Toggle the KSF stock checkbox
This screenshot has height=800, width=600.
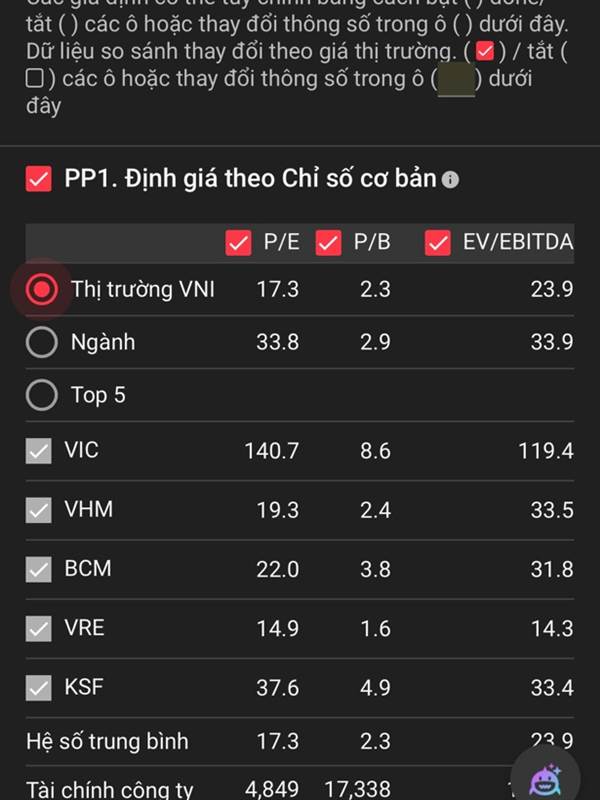[x=38, y=688]
